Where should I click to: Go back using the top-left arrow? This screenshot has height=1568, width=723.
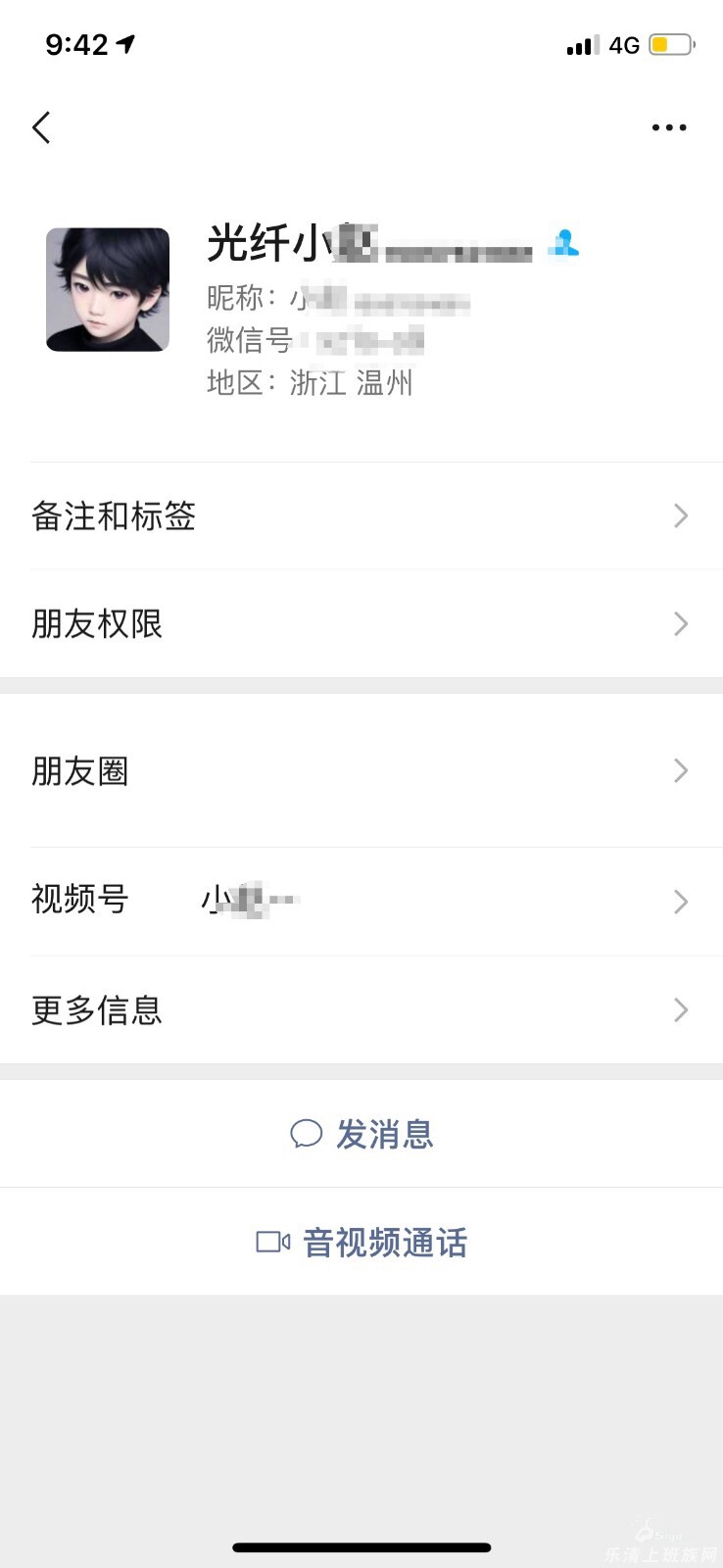(41, 127)
